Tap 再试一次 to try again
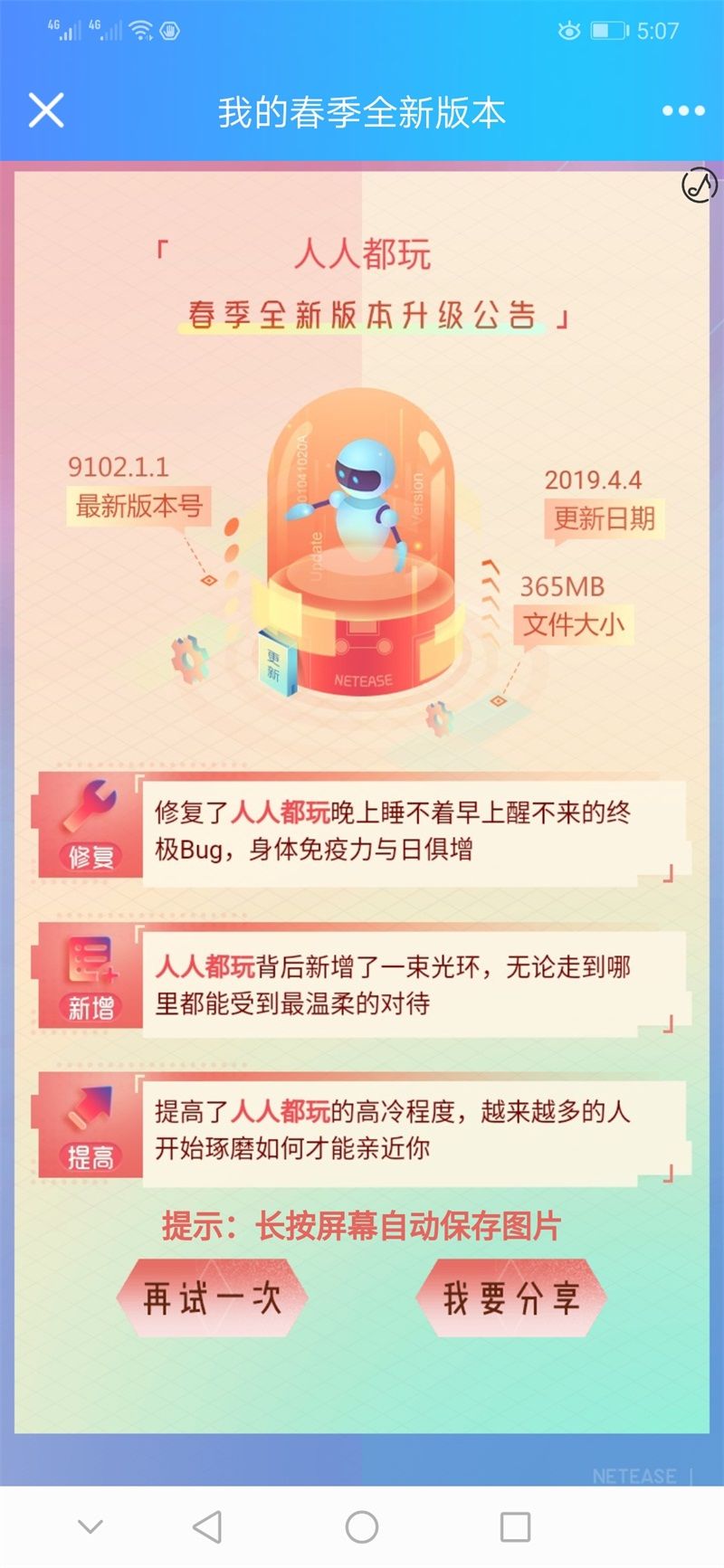Viewport: 724px width, 1568px height. [212, 1298]
